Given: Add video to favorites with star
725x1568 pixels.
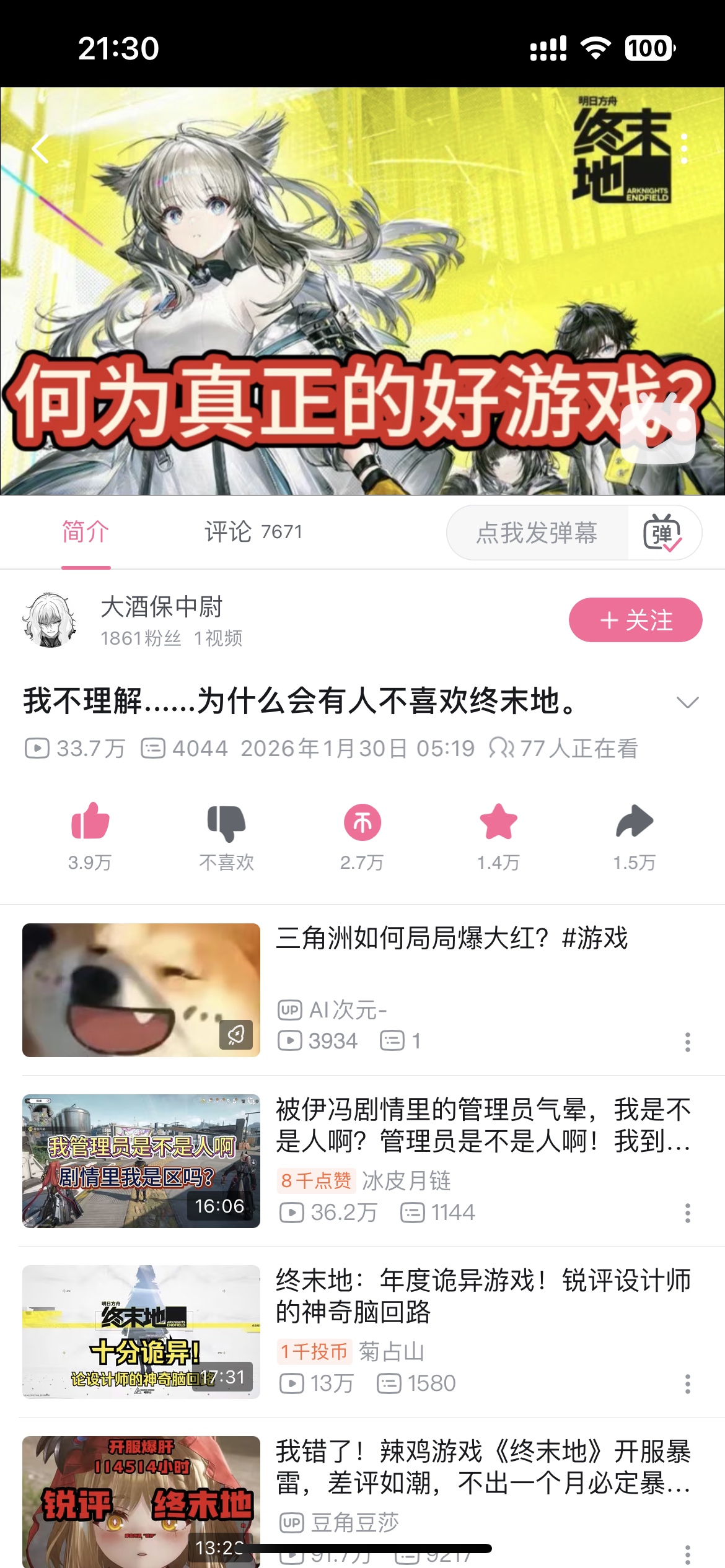Looking at the screenshot, I should (x=498, y=822).
